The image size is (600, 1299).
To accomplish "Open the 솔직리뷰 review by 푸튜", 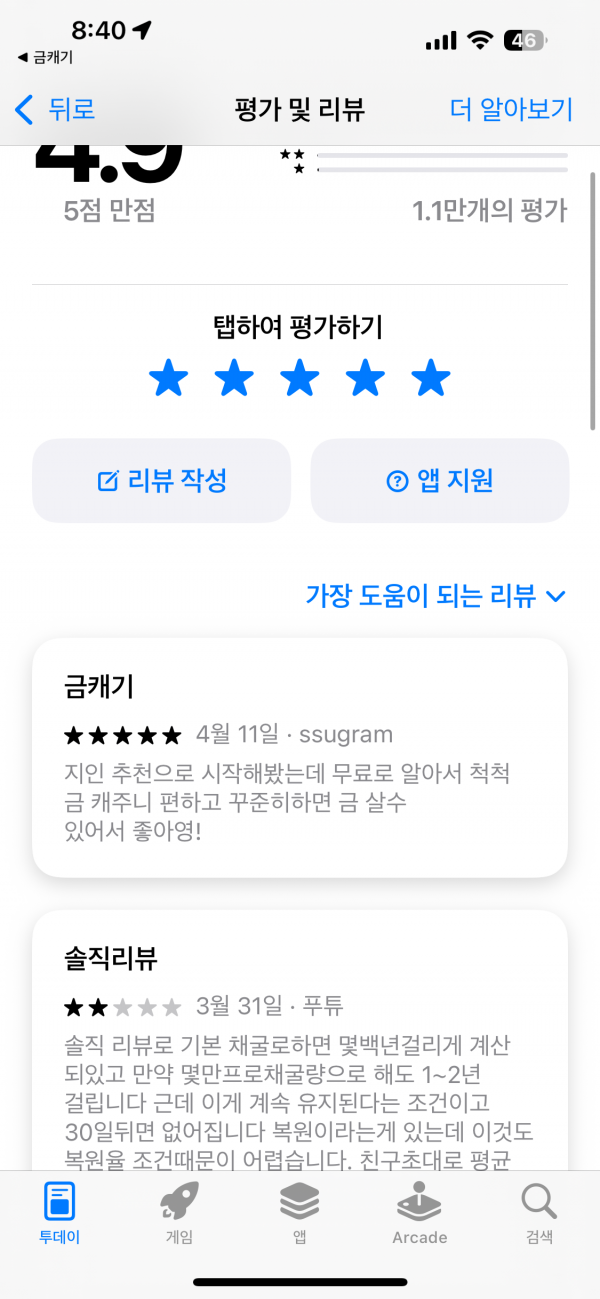I will pos(300,1040).
